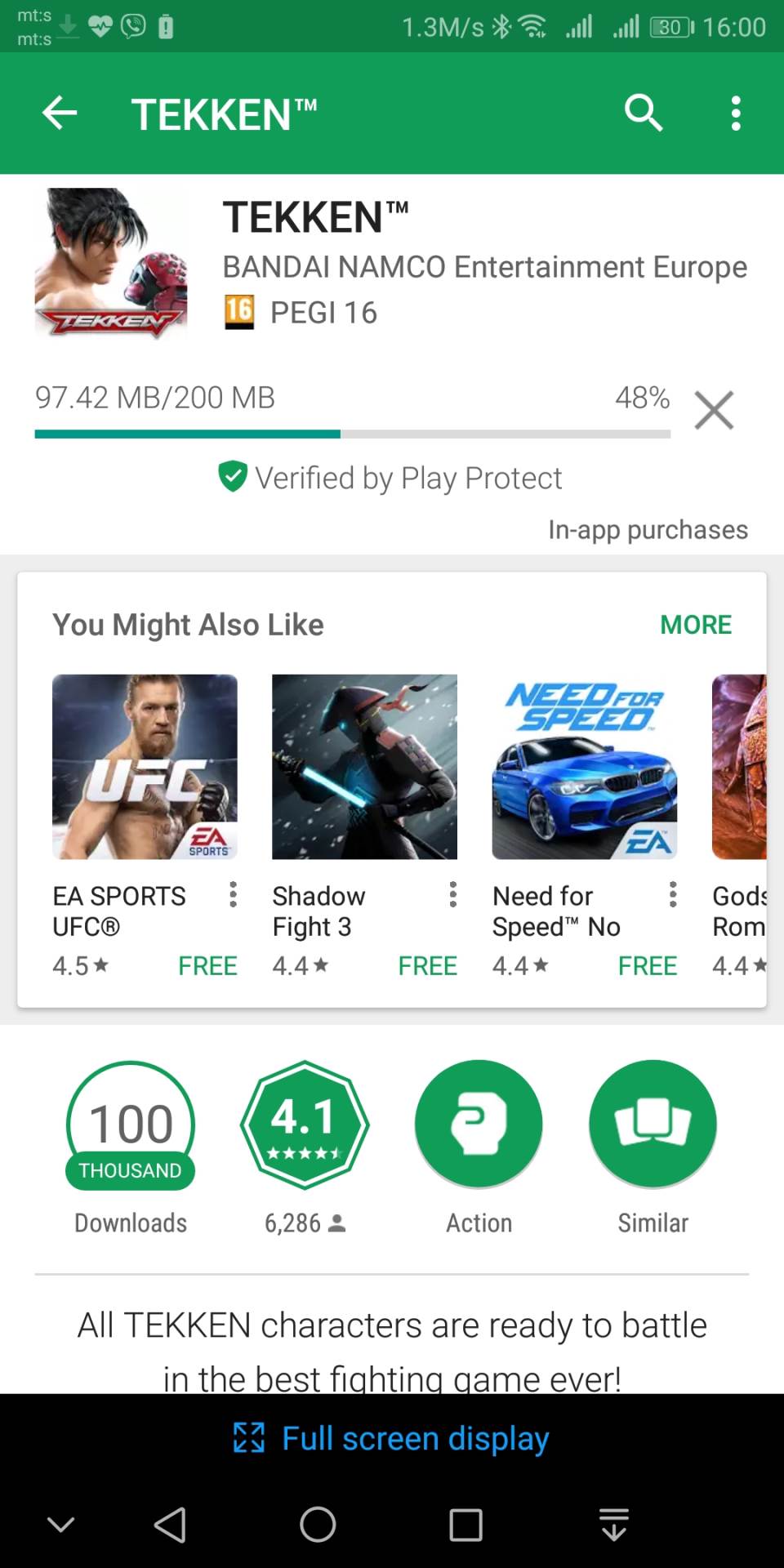Browse the Action category
The height and width of the screenshot is (1568, 784).
[x=479, y=1125]
